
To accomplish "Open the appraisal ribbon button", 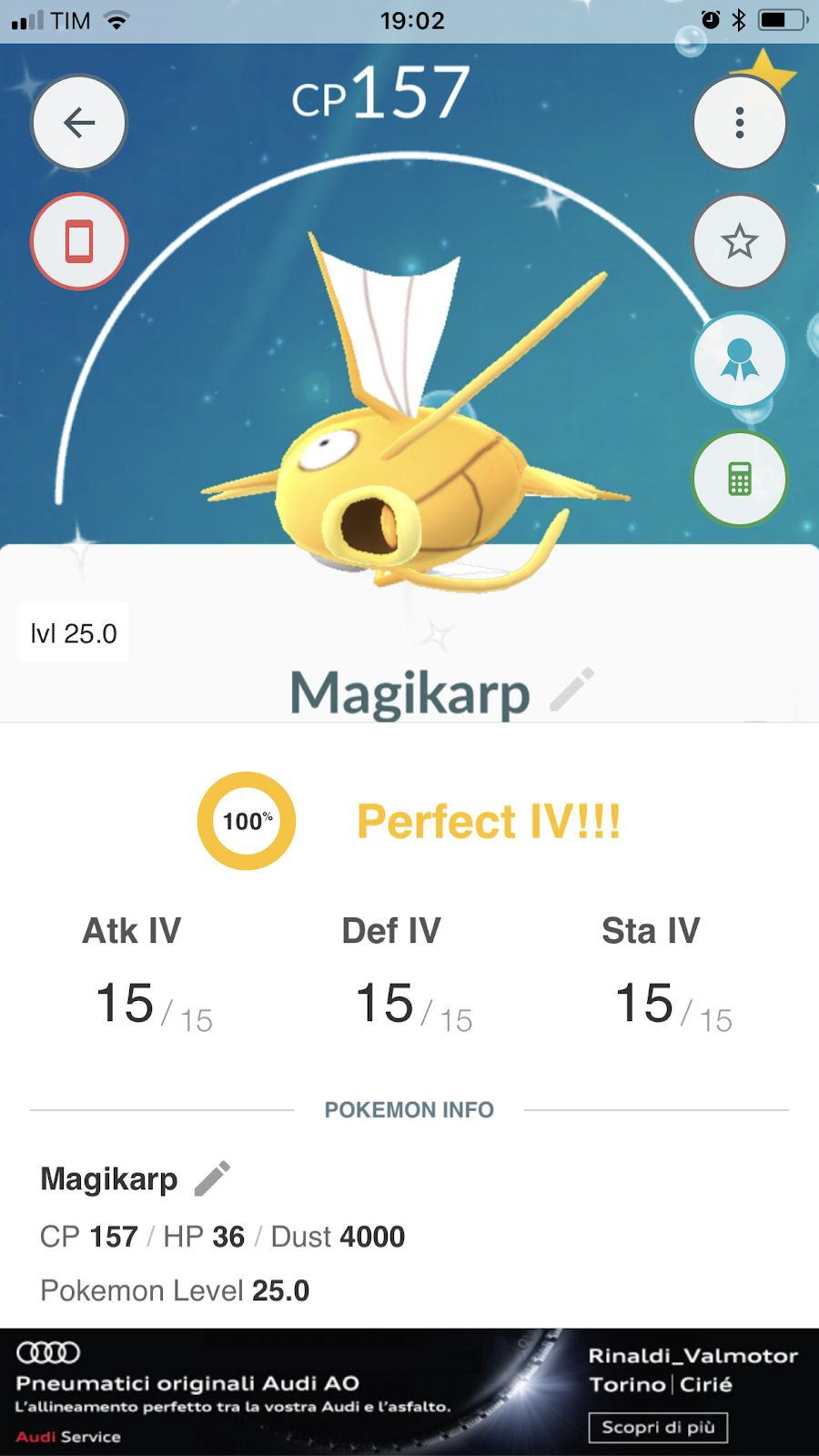I will coord(739,360).
